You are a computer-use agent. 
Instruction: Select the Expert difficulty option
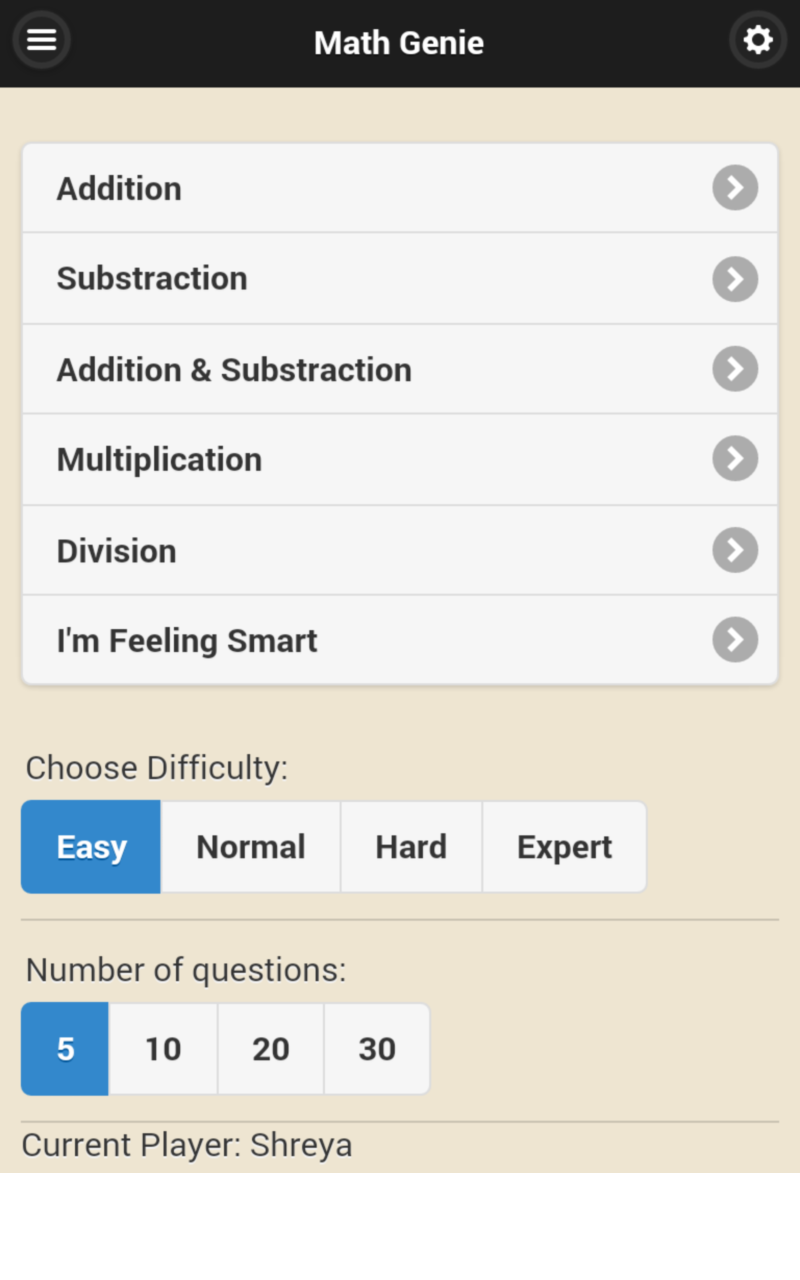[564, 847]
